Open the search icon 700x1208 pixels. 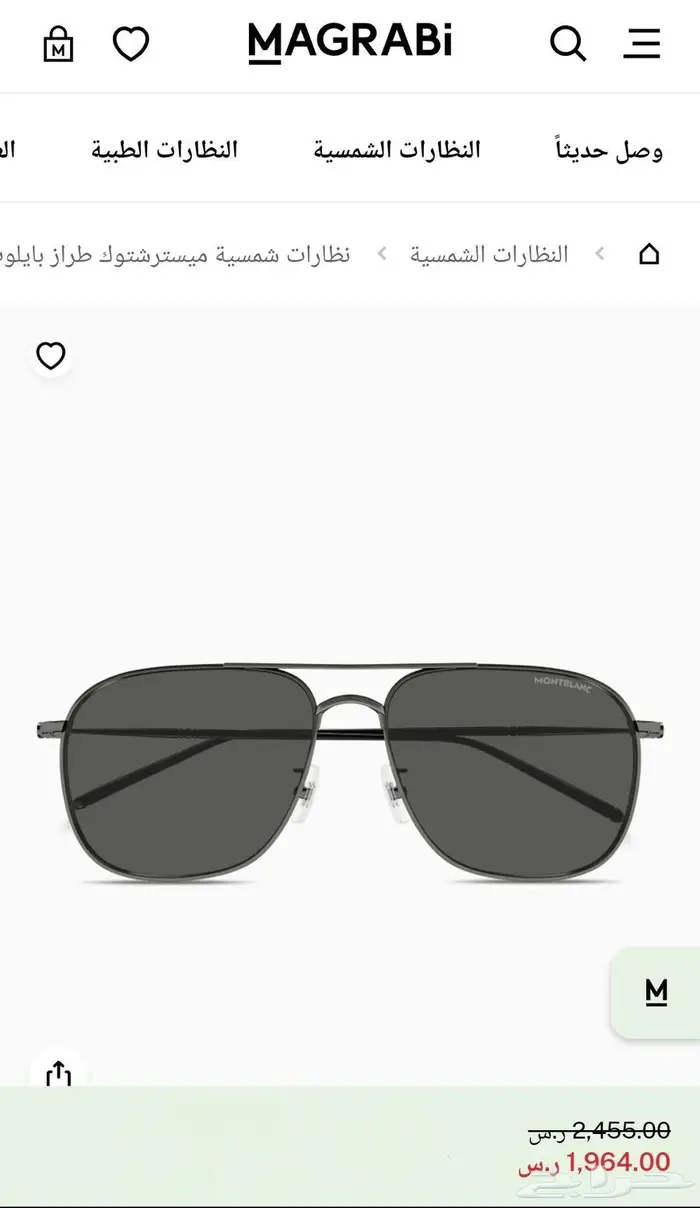567,44
